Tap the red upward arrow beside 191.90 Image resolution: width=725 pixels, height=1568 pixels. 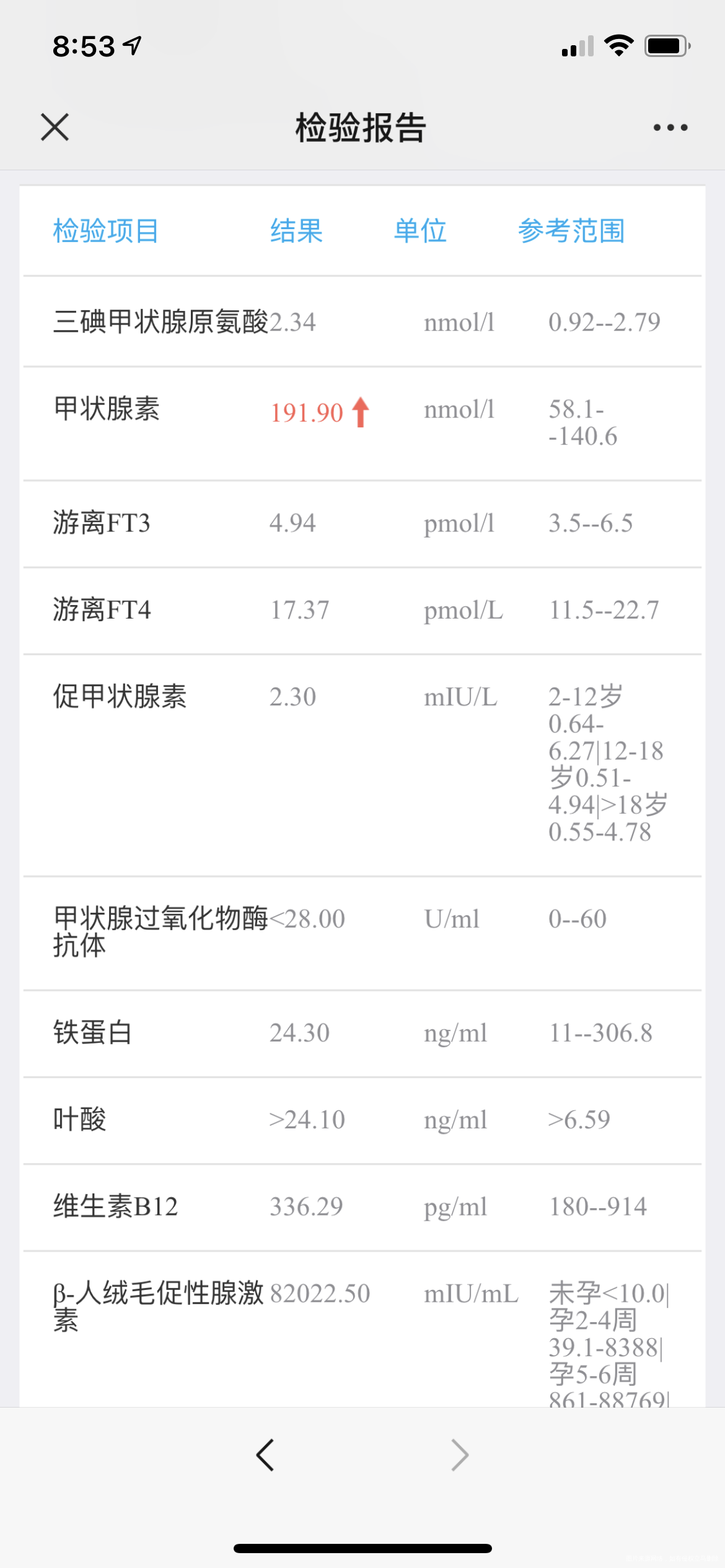pos(361,411)
